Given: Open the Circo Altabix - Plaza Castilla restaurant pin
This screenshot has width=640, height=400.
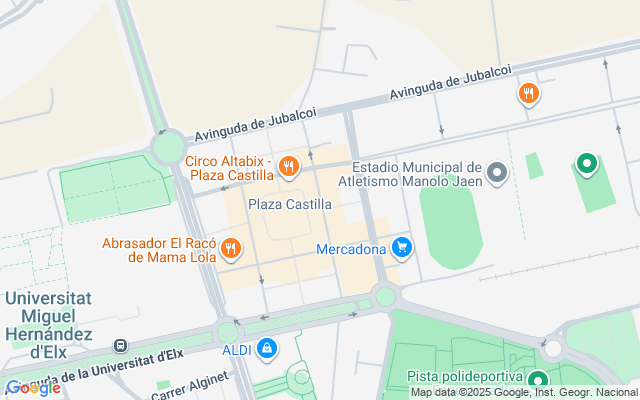Looking at the screenshot, I should pos(289,166).
